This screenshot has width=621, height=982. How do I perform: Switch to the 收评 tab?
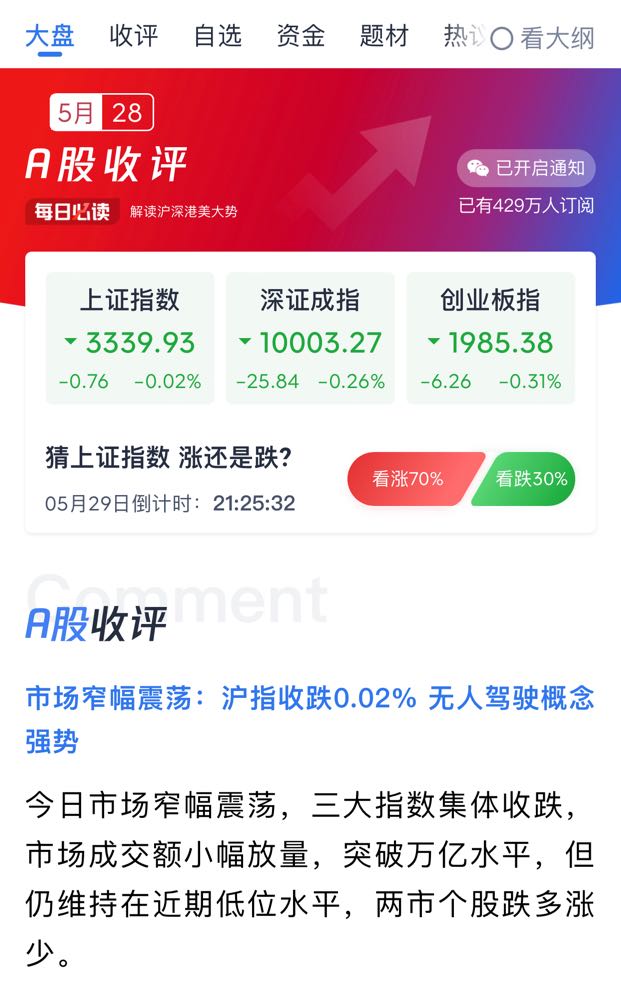tap(134, 37)
